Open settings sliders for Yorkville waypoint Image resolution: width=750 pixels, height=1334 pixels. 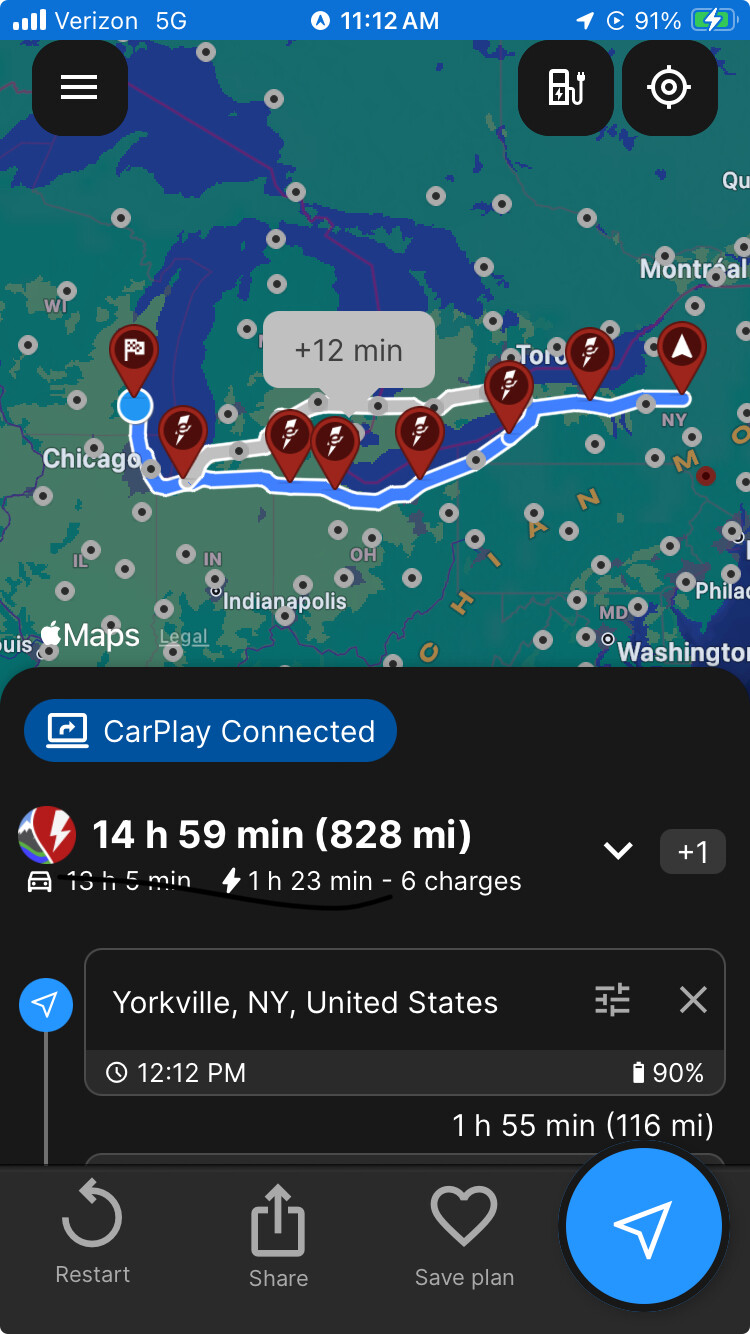coord(612,1000)
